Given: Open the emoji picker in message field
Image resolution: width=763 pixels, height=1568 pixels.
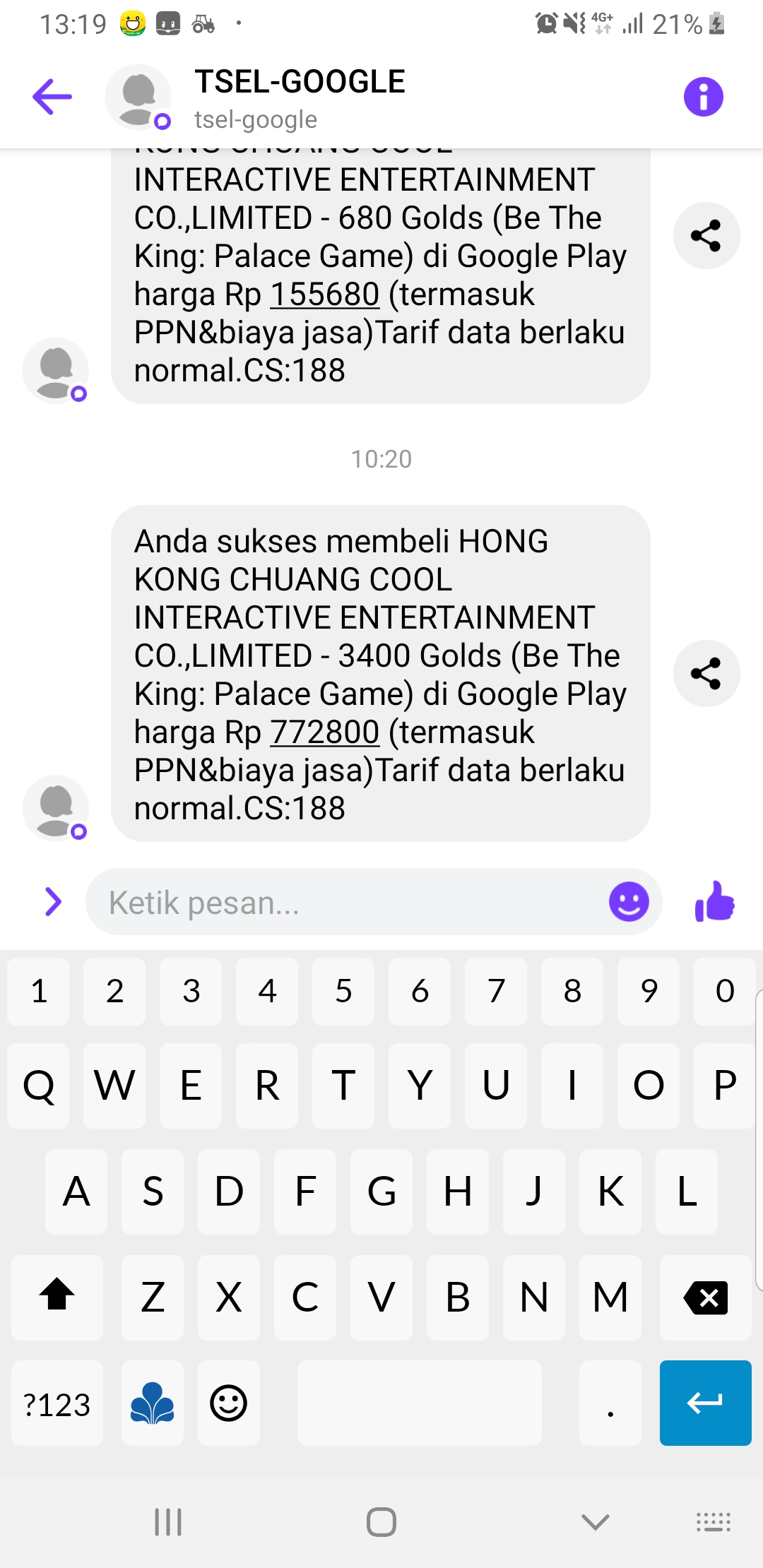Looking at the screenshot, I should 629,902.
